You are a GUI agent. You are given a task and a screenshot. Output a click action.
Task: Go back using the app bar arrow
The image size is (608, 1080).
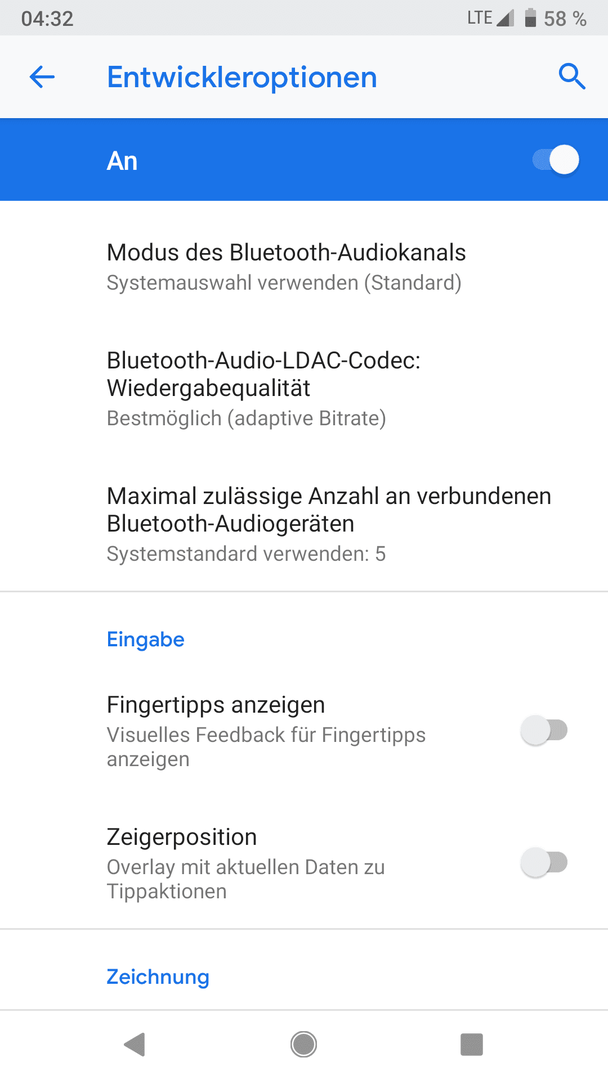42,77
